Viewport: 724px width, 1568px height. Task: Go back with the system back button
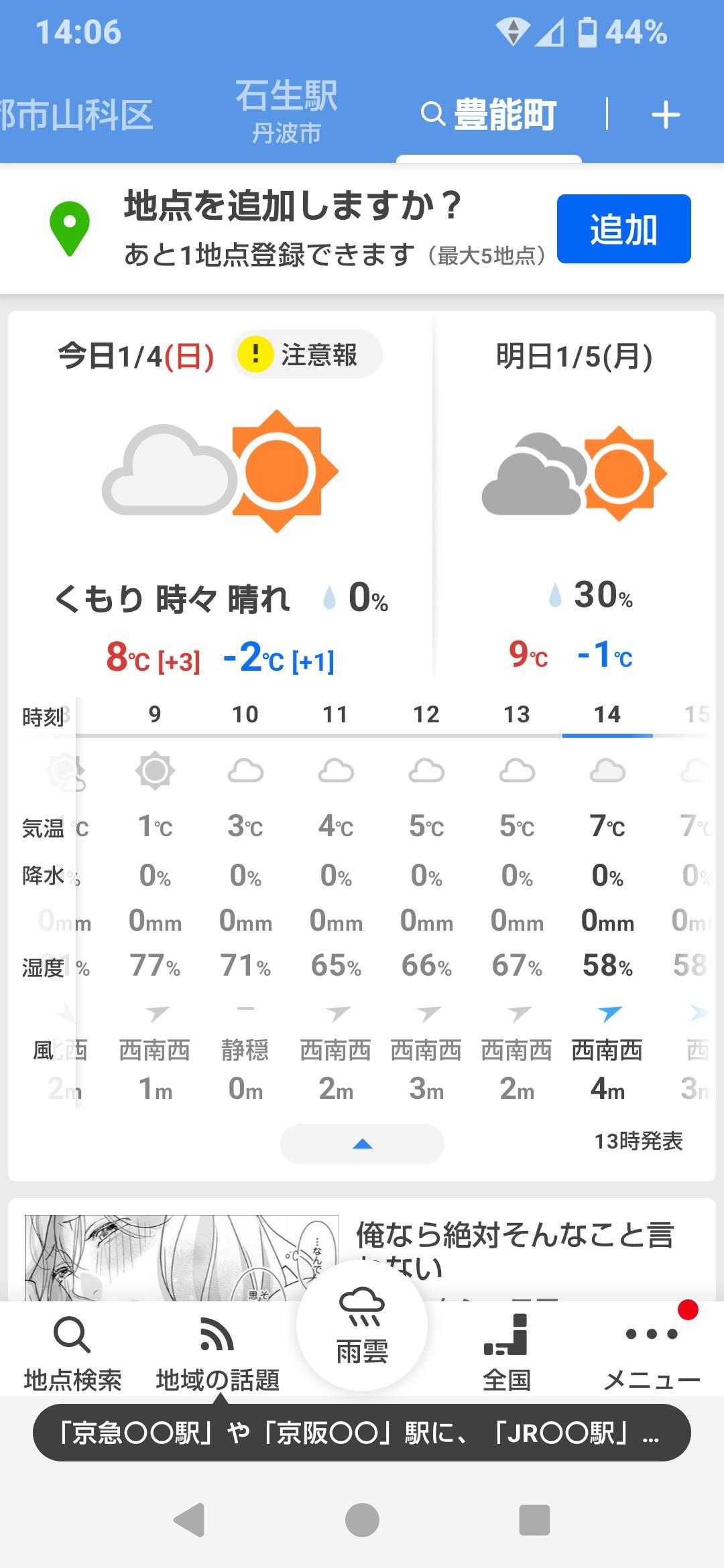pos(189,1520)
